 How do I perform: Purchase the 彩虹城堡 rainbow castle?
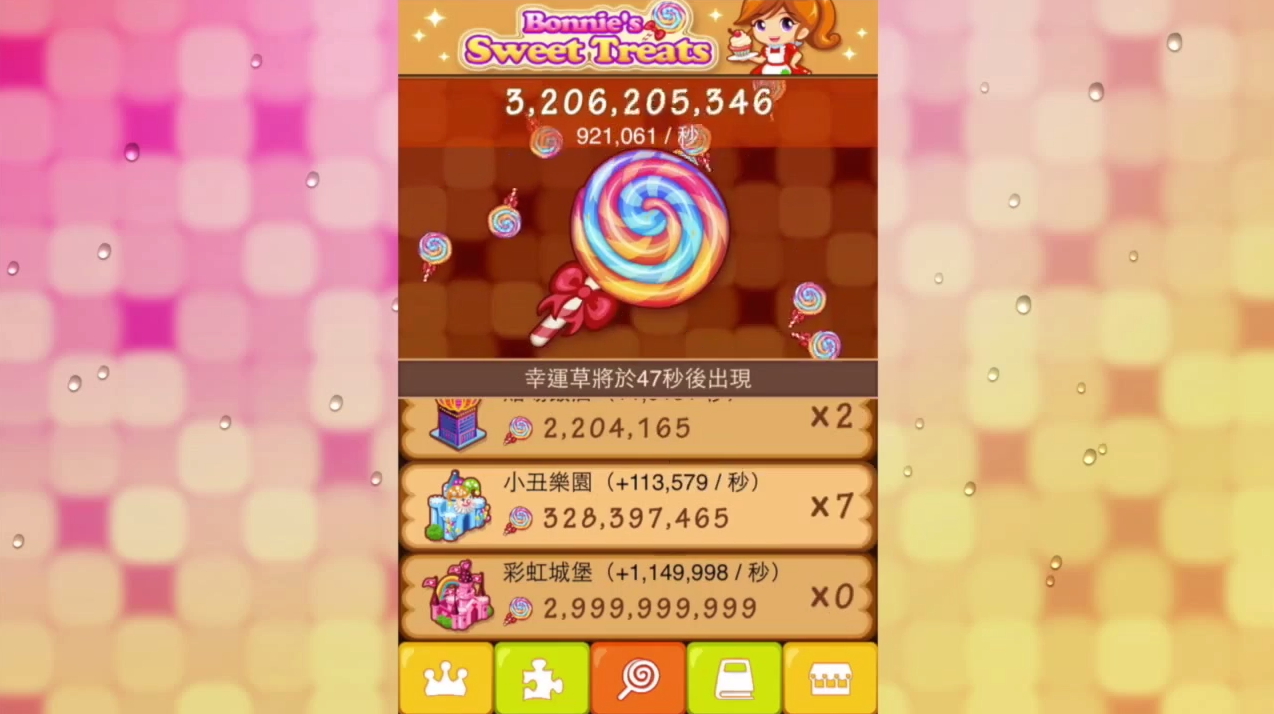pyautogui.click(x=637, y=595)
